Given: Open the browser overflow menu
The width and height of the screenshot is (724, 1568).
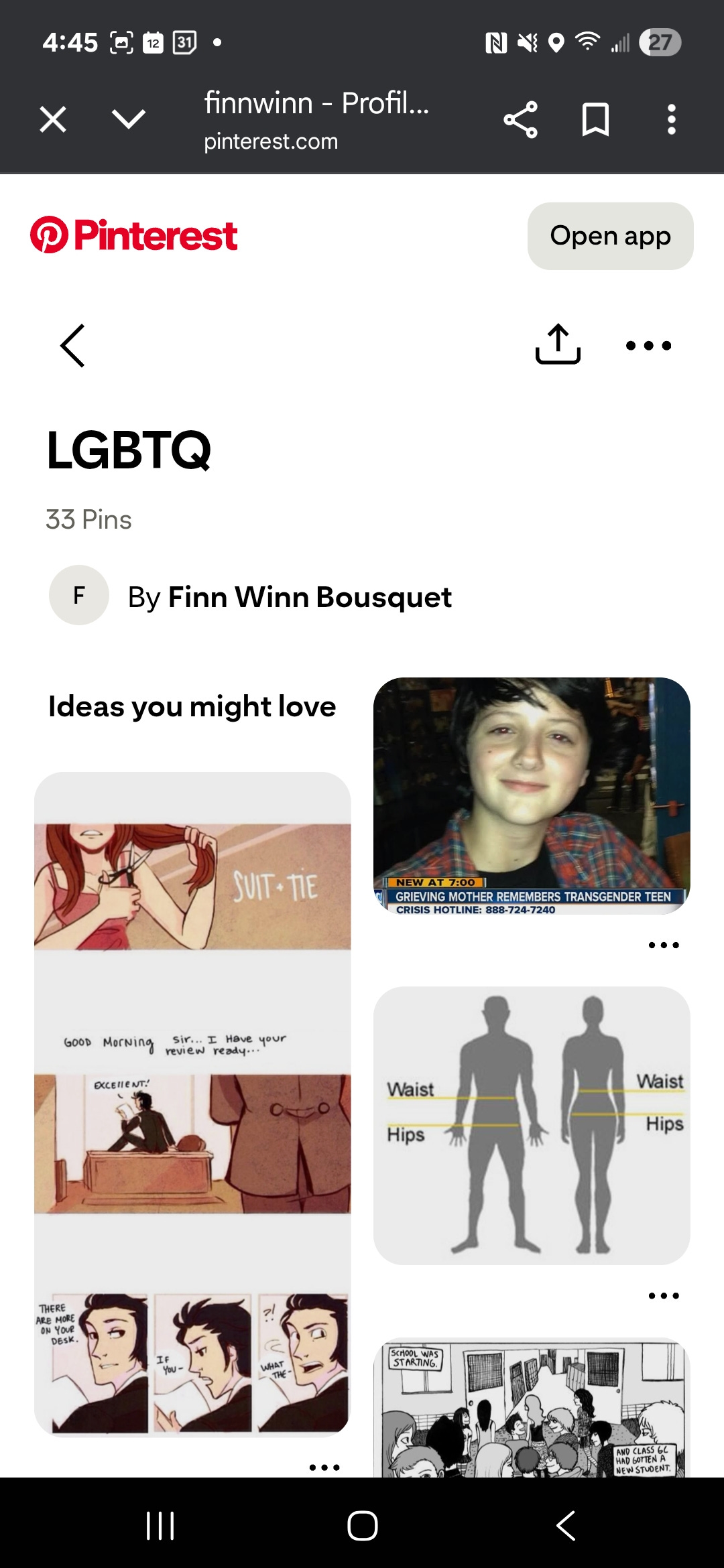Looking at the screenshot, I should (x=671, y=120).
